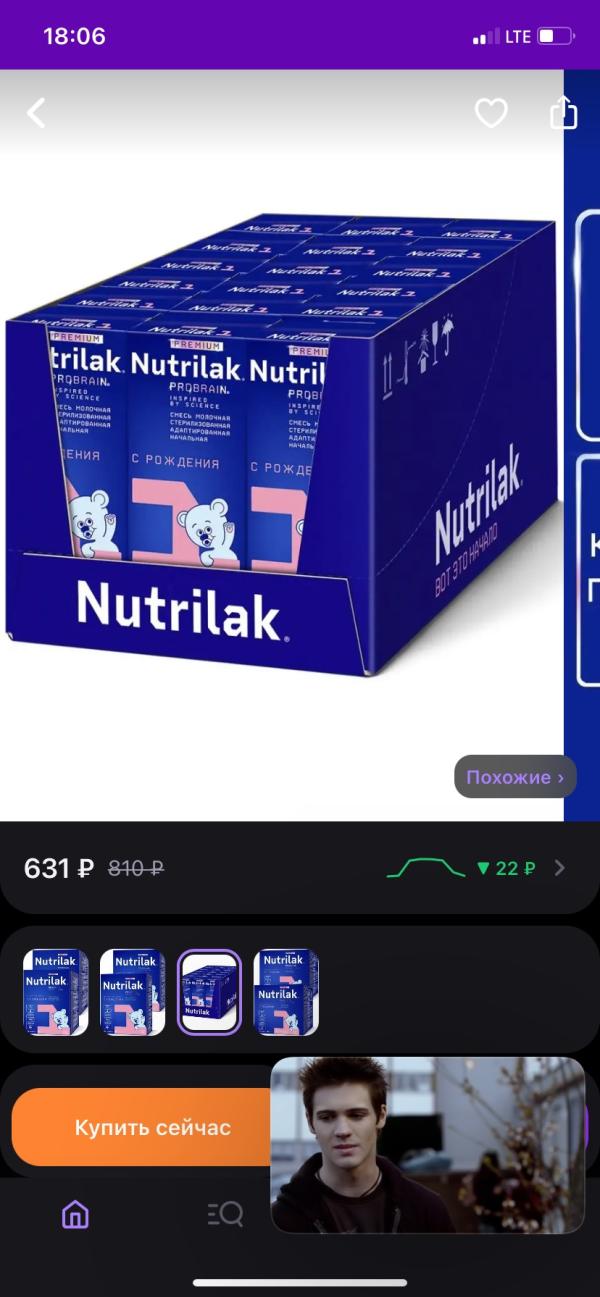Select the thumbnail showing the full display box
Screen dimensions: 600x1297
point(209,992)
